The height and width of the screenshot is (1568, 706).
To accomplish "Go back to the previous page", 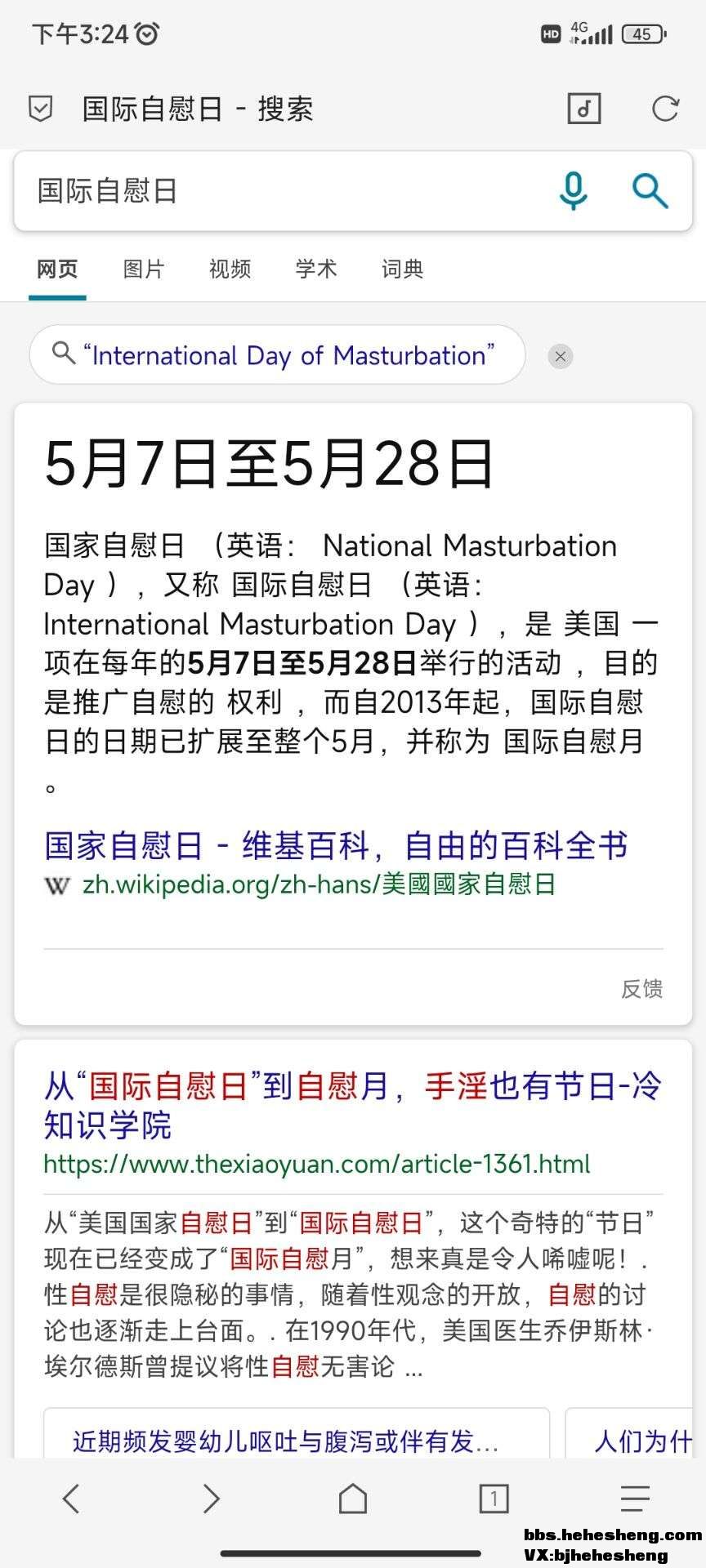I will [72, 1498].
